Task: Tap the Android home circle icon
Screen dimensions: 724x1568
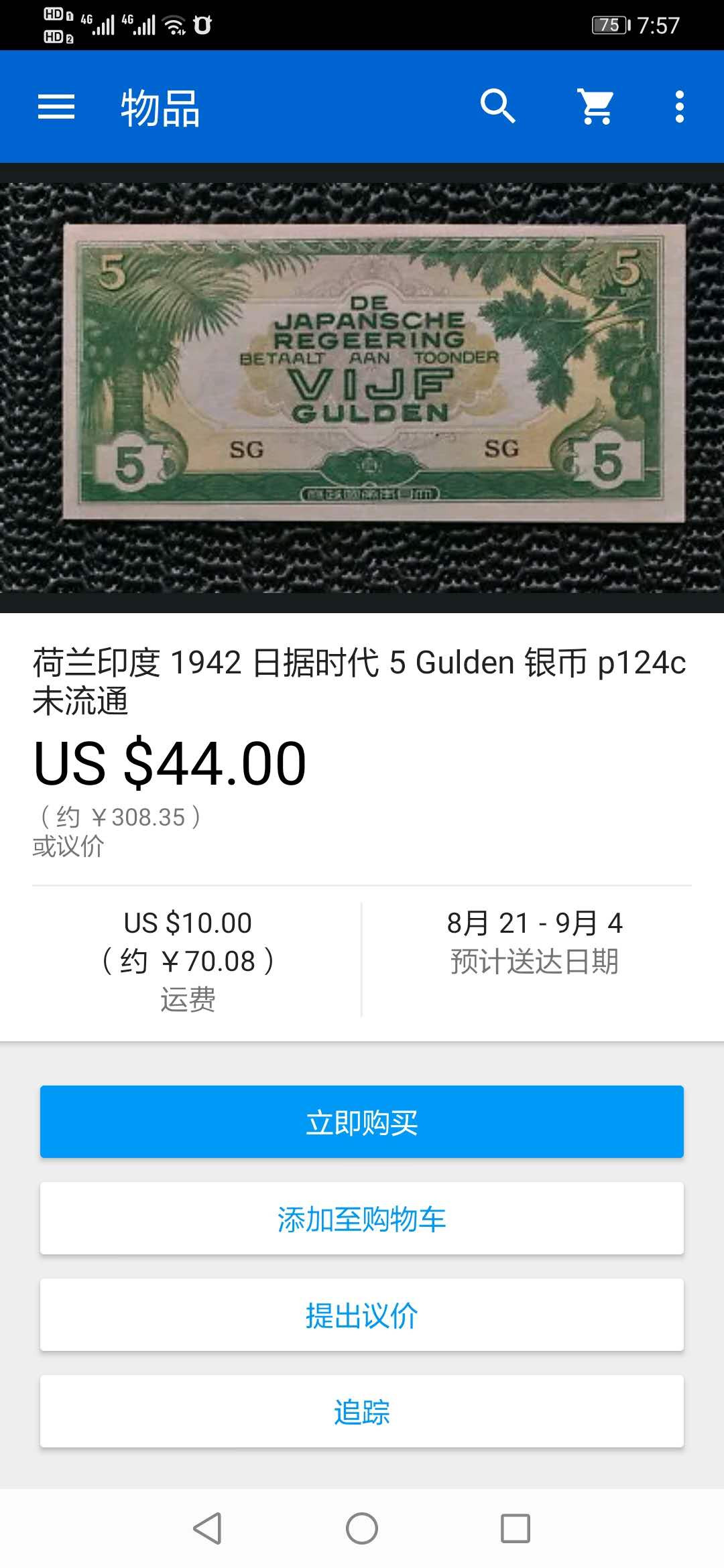Action: click(x=362, y=1526)
